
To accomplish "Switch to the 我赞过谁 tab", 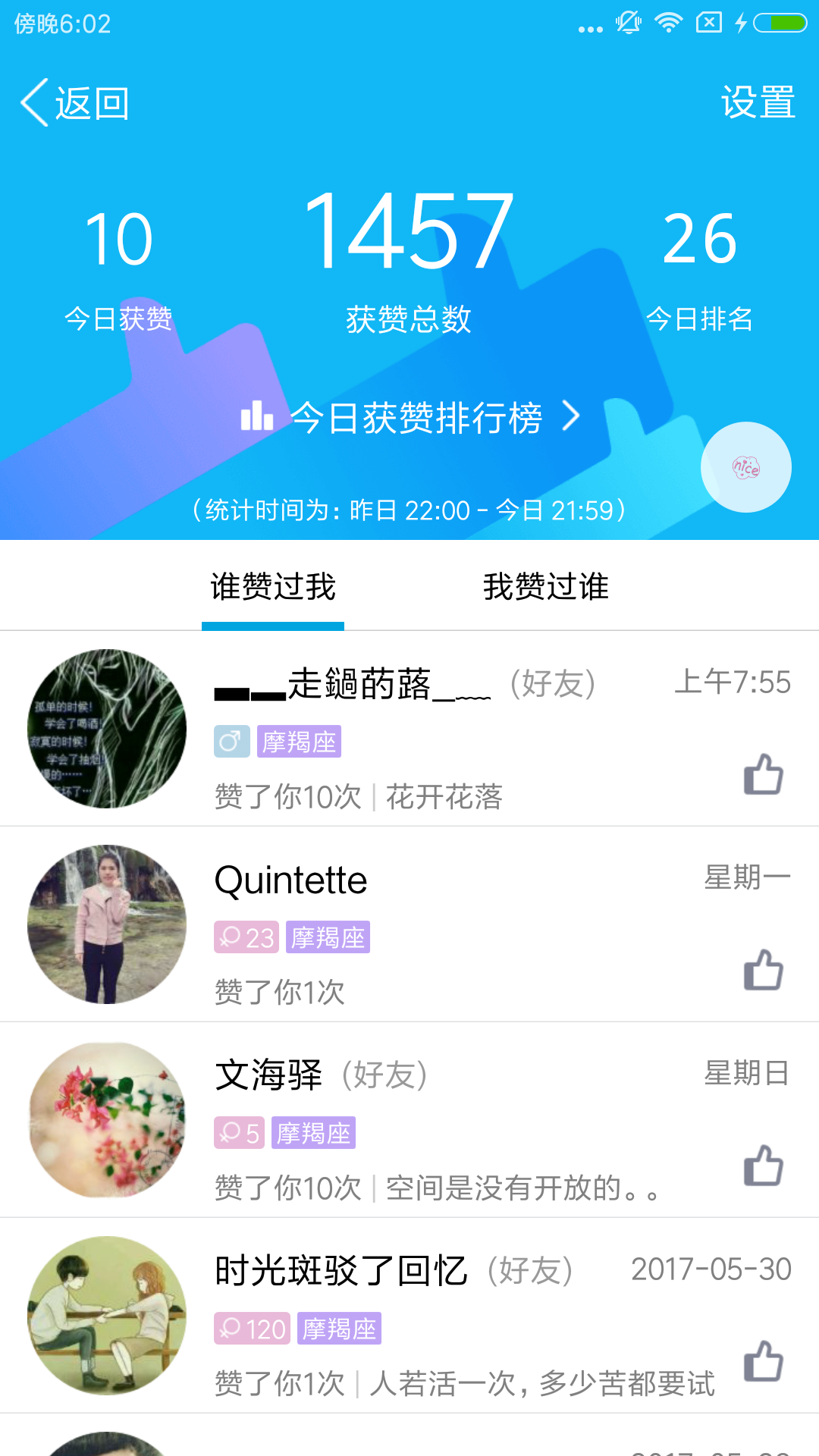I will (546, 587).
